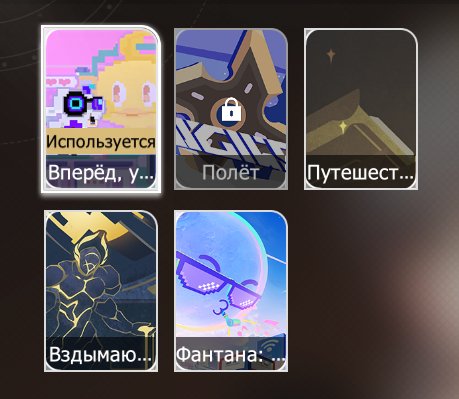Screen dimensions: 459x399
Task: Pick the «Фантана: ...» card
Action: 231,291
